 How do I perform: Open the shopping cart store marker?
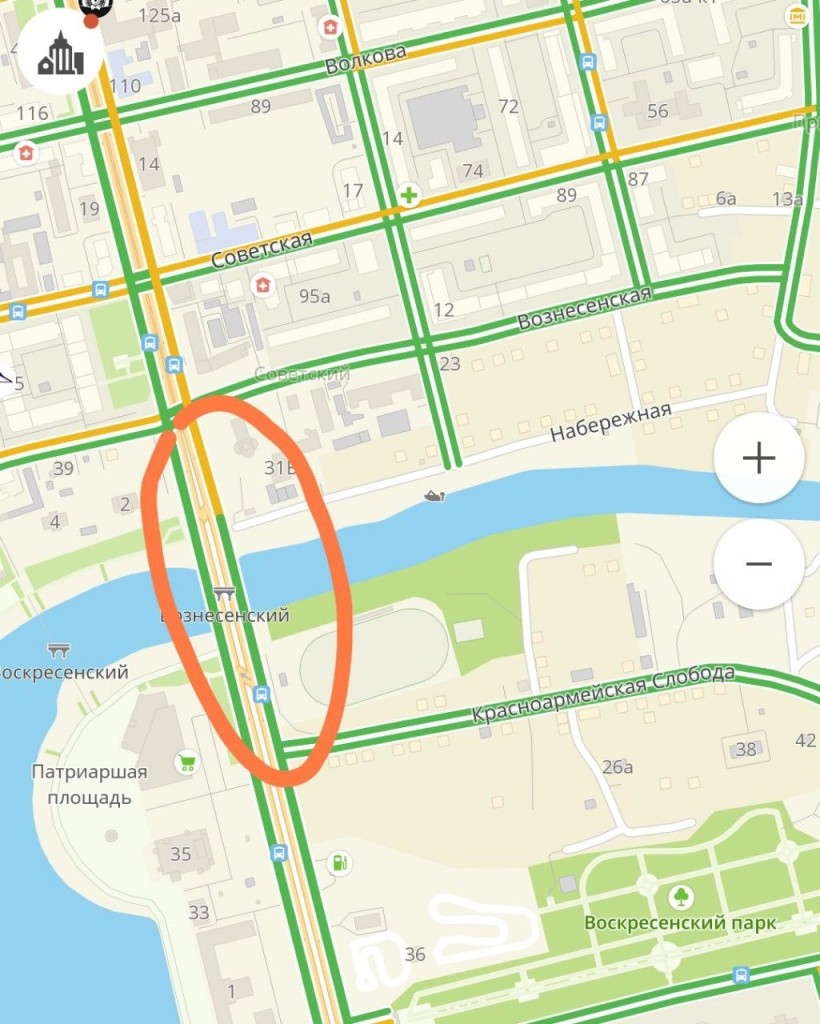click(186, 764)
